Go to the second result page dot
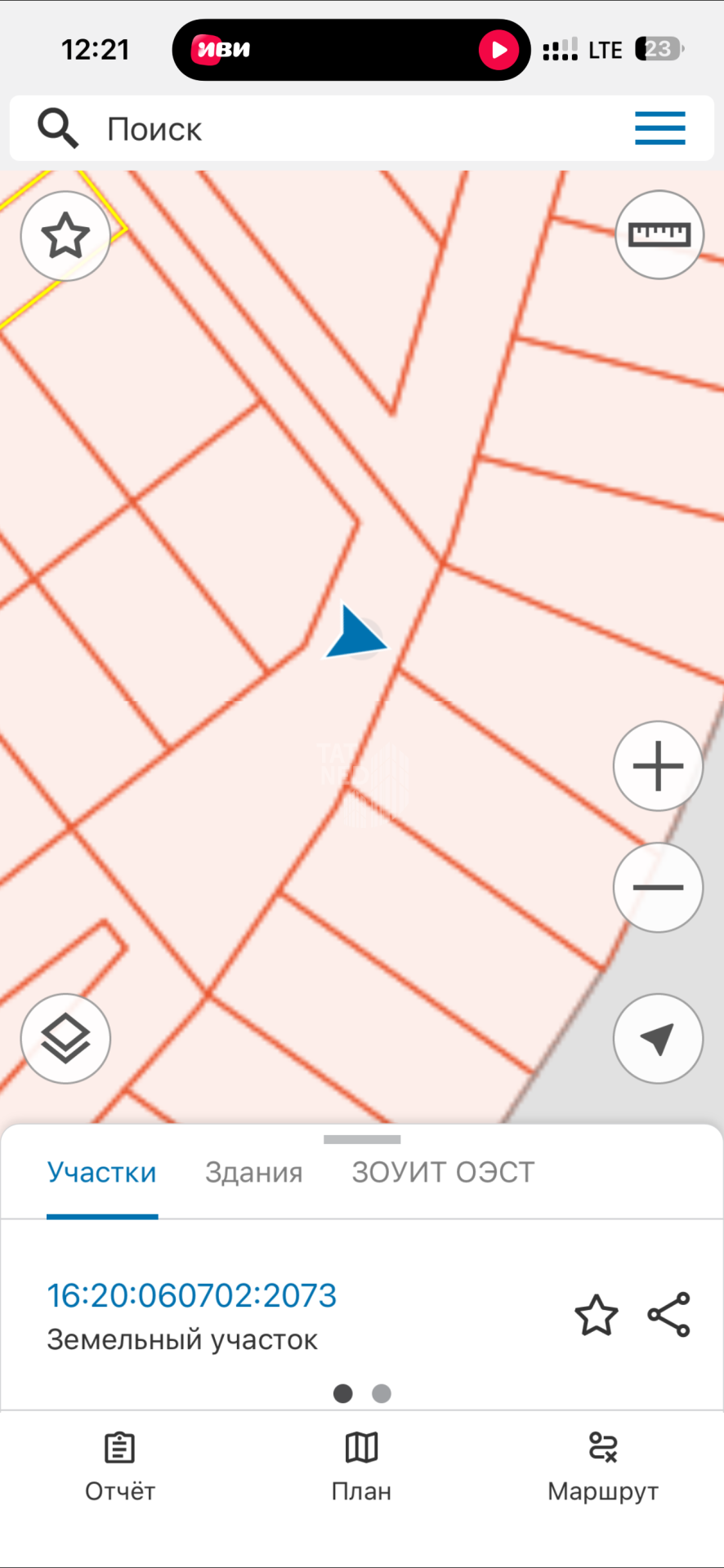Image resolution: width=724 pixels, height=1568 pixels. click(382, 1393)
